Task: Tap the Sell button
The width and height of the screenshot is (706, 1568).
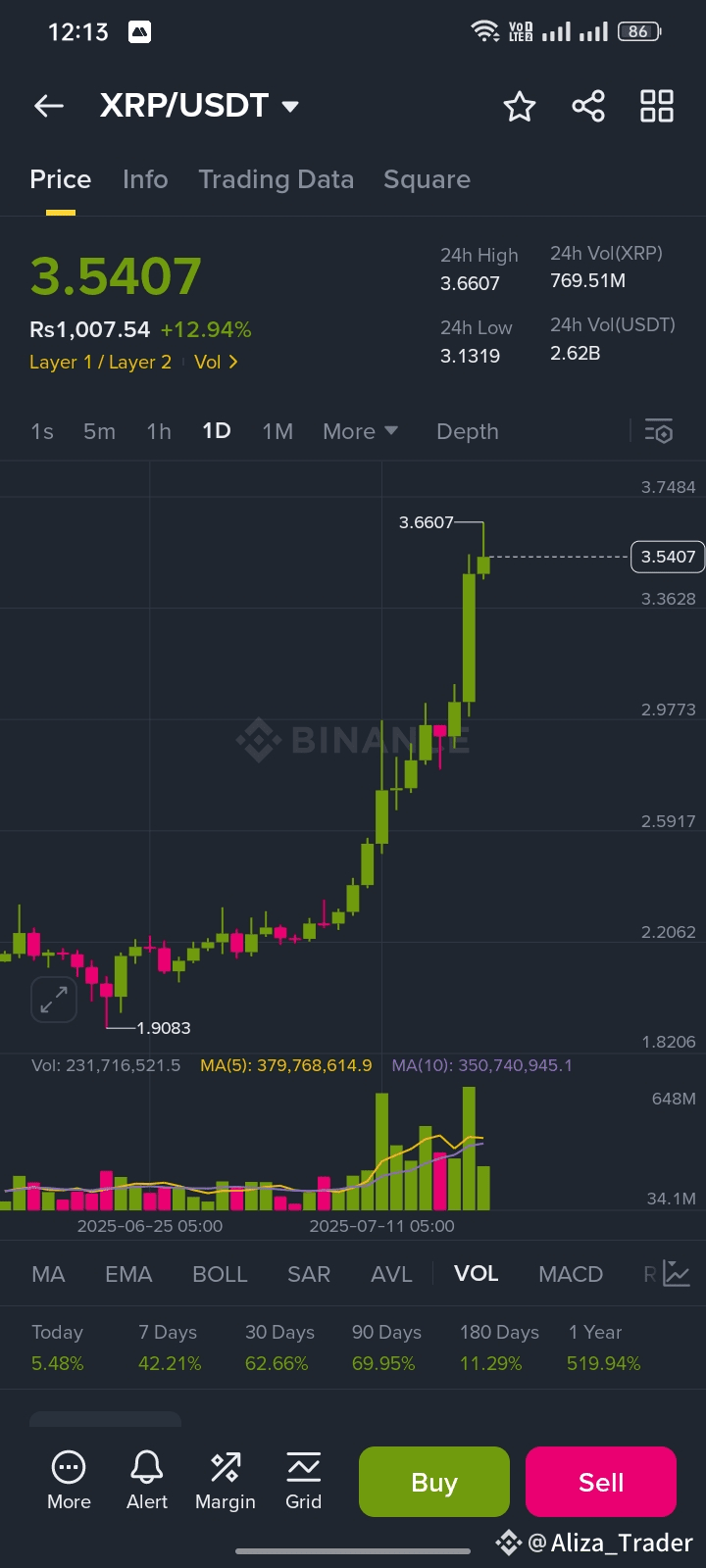Action: click(601, 1482)
